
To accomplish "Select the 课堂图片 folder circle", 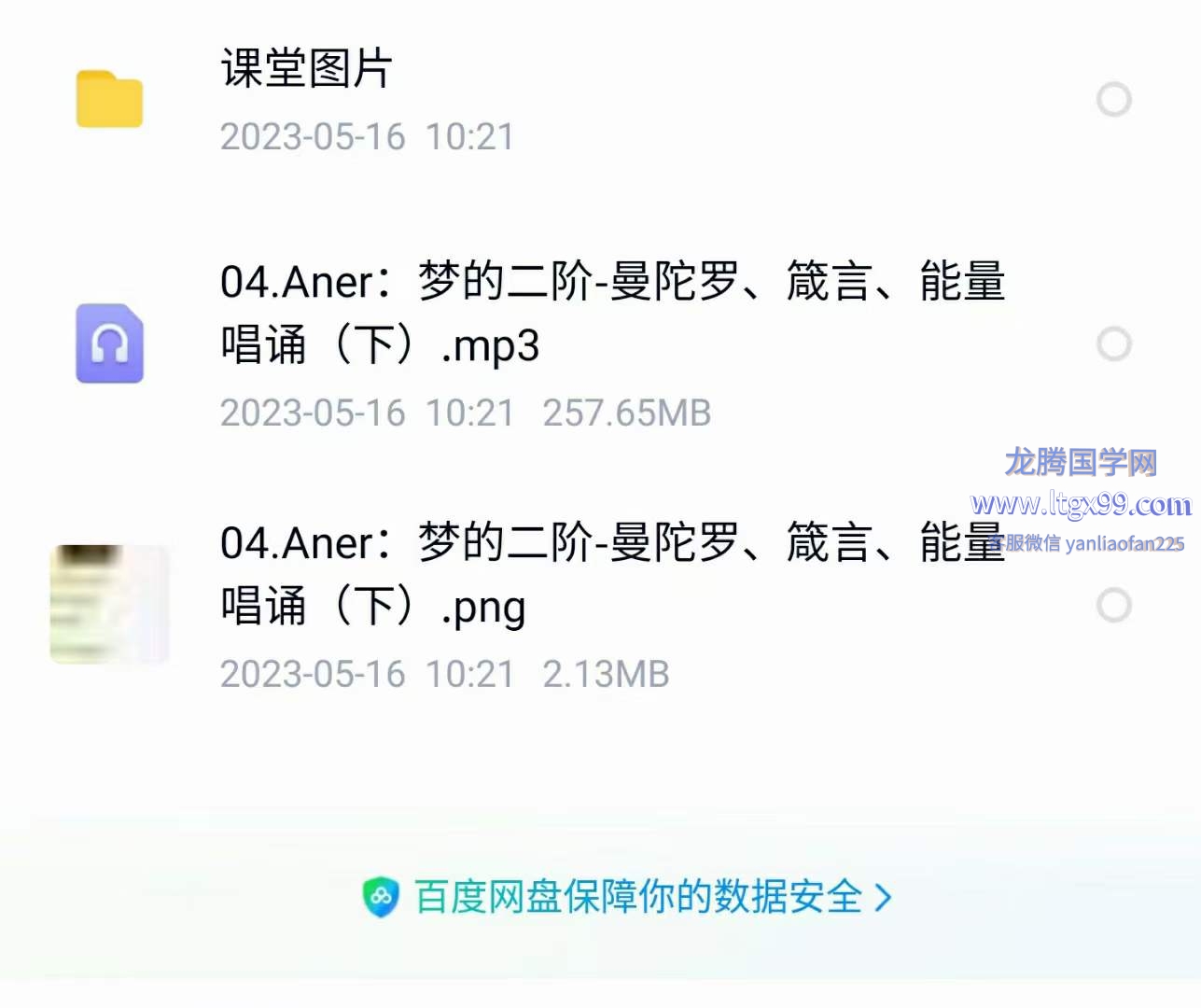I will click(1113, 99).
